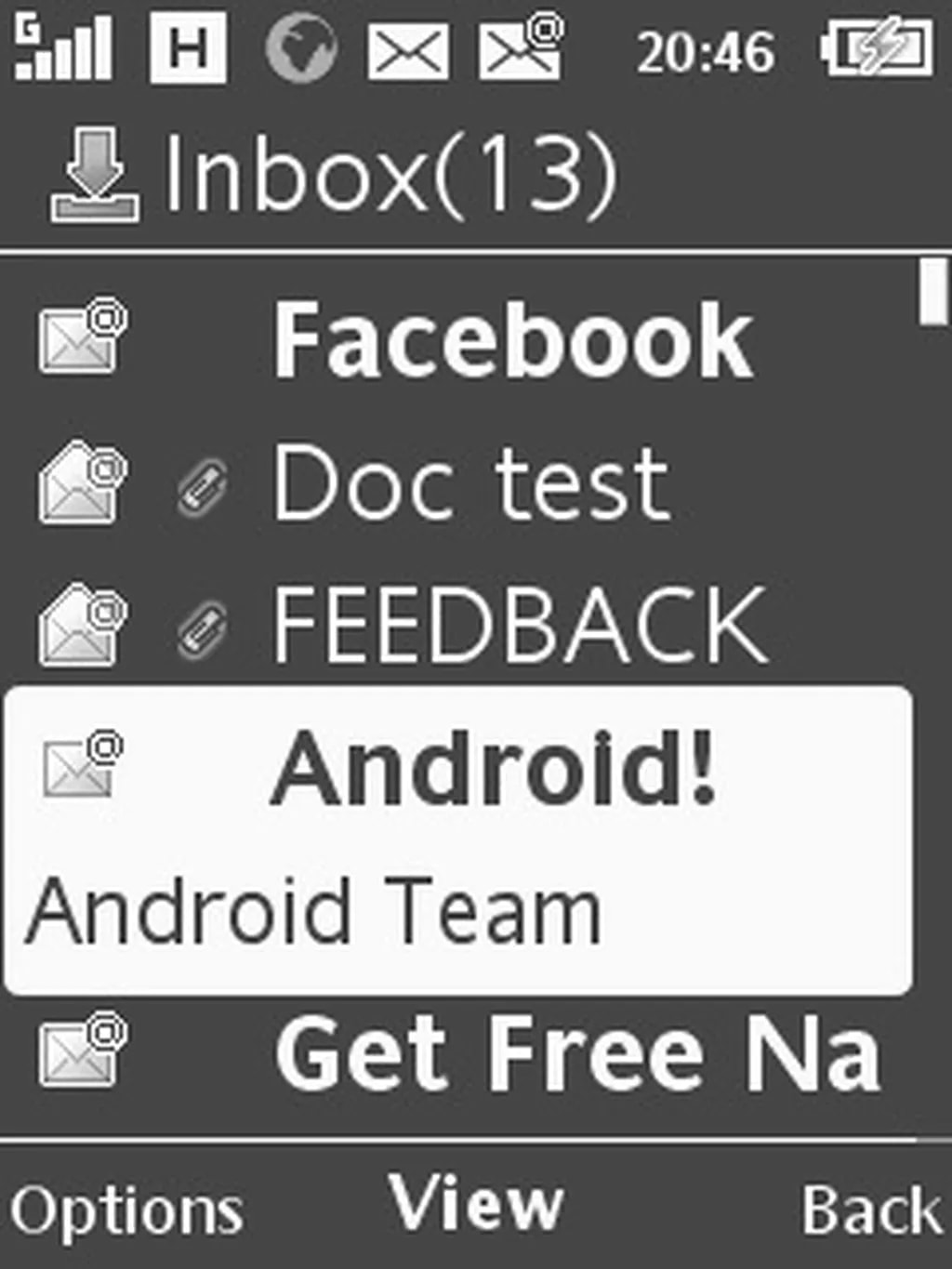952x1269 pixels.
Task: Go Back from the inbox
Action: [871, 1211]
